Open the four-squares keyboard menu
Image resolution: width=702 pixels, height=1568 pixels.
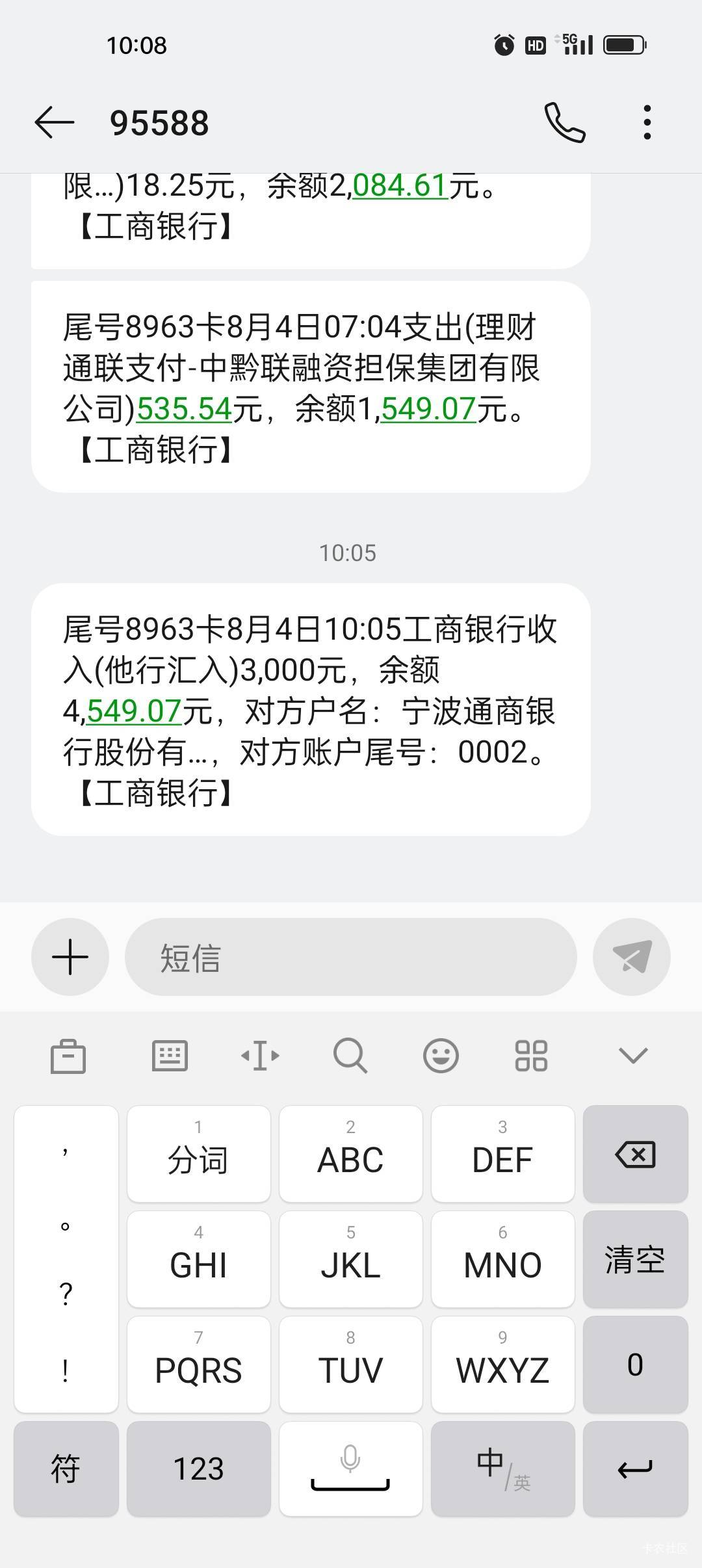tap(531, 1055)
